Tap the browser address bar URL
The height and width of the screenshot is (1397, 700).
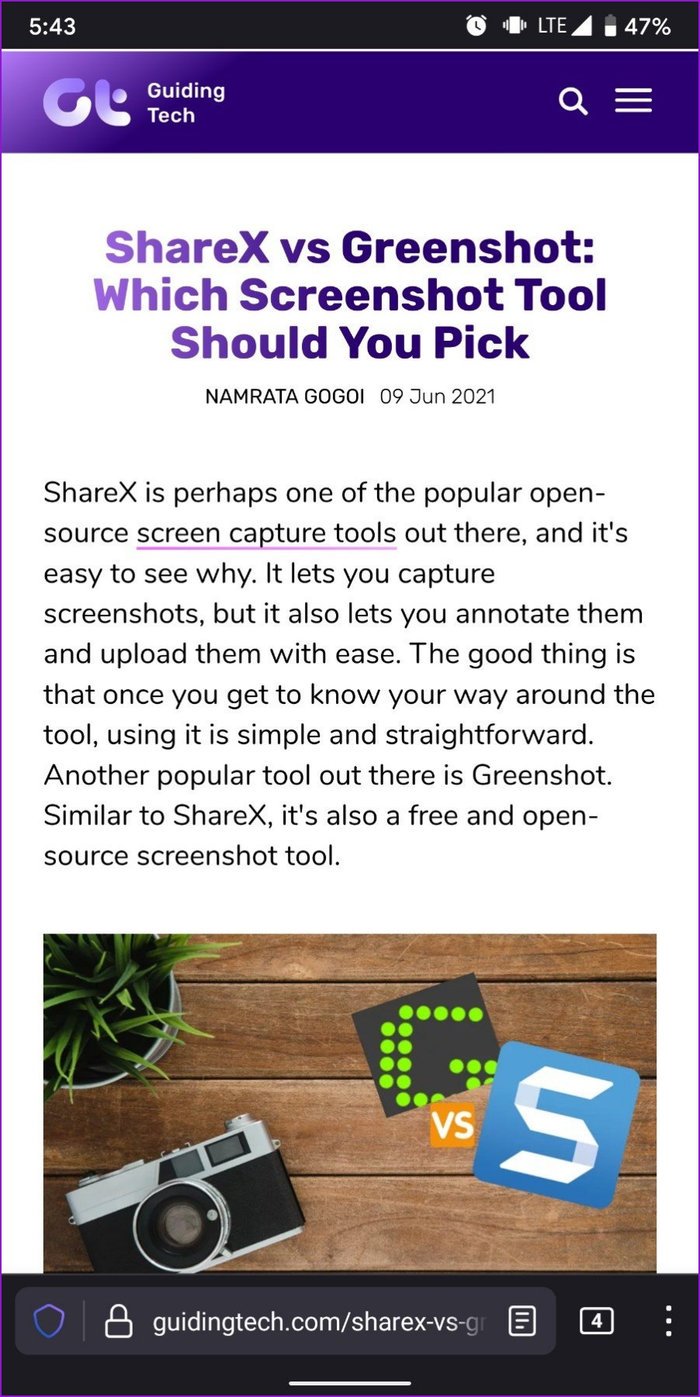tap(318, 1323)
